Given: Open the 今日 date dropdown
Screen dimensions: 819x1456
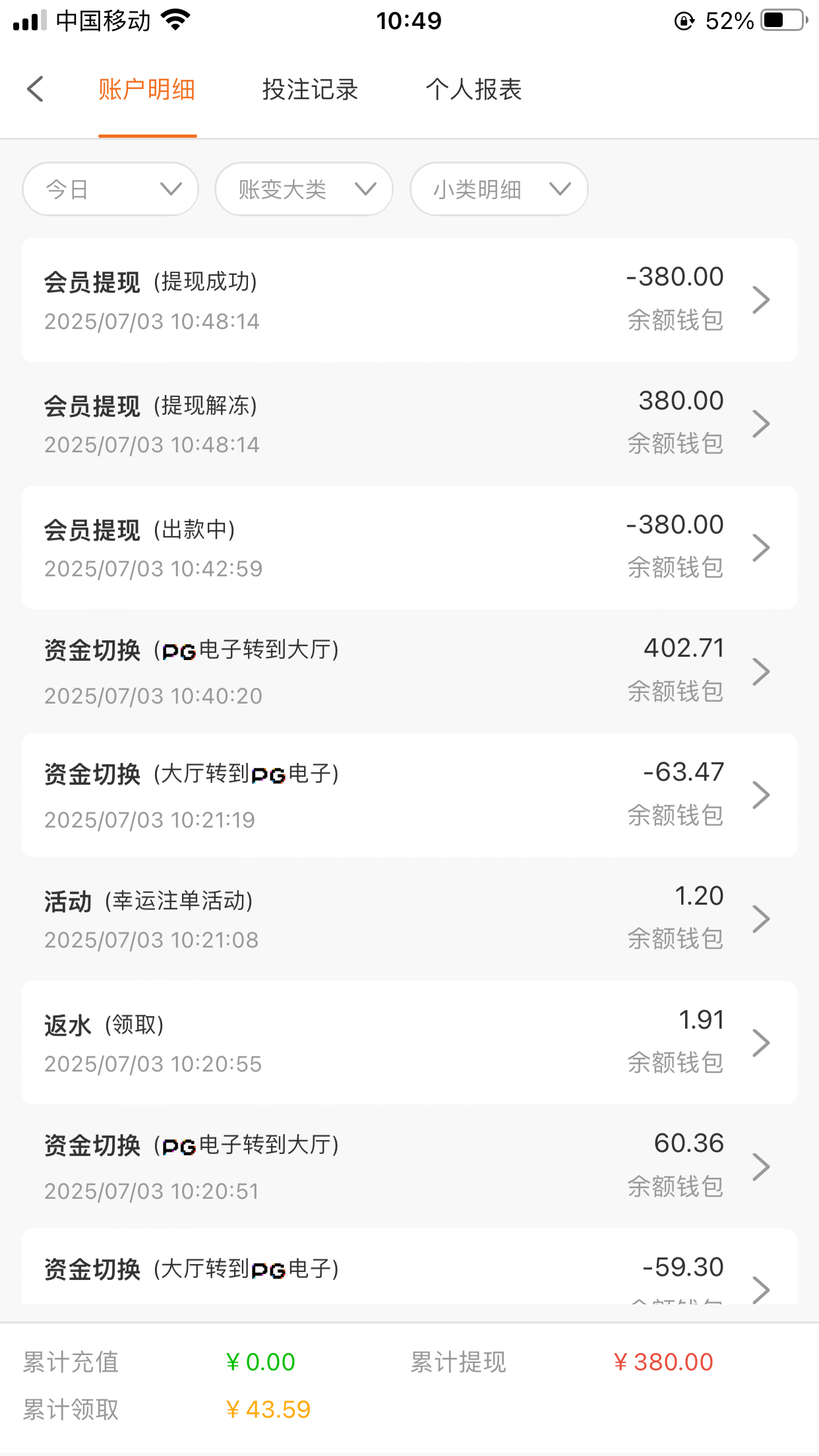Looking at the screenshot, I should (x=110, y=189).
